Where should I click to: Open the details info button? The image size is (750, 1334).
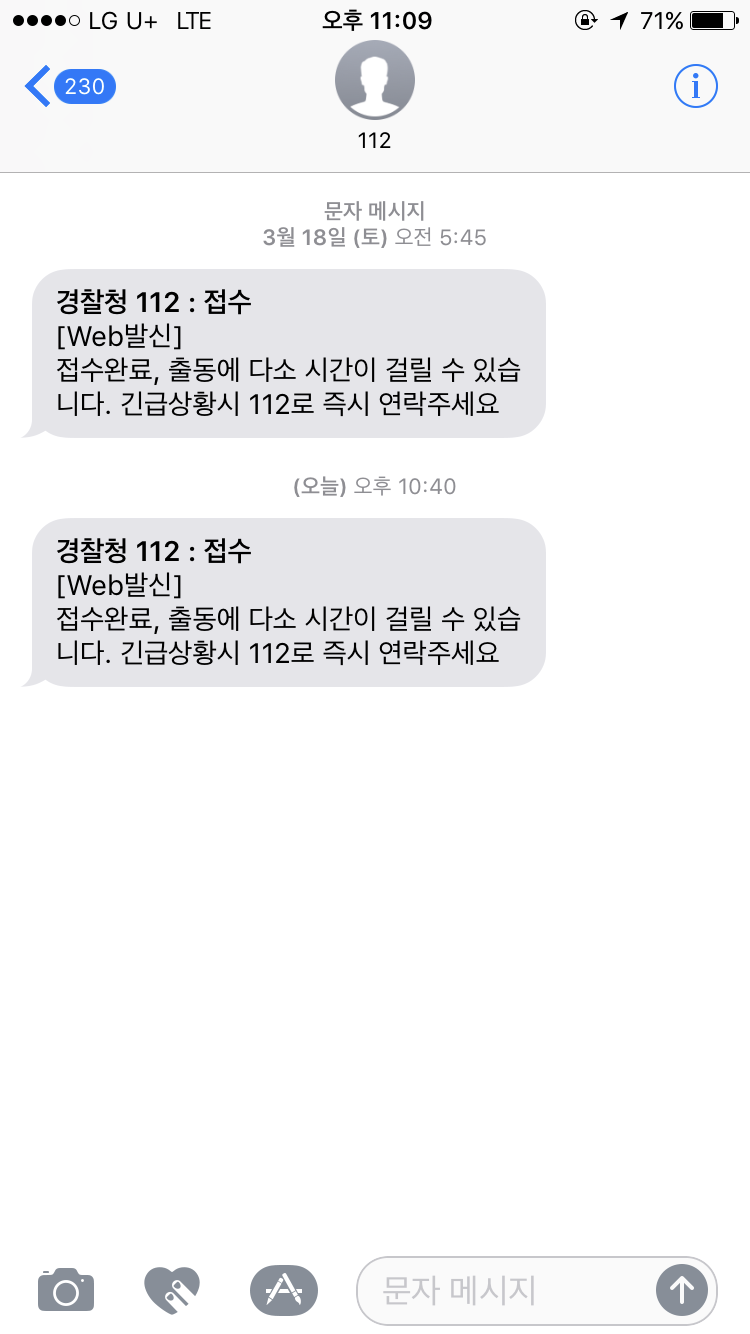tap(695, 87)
